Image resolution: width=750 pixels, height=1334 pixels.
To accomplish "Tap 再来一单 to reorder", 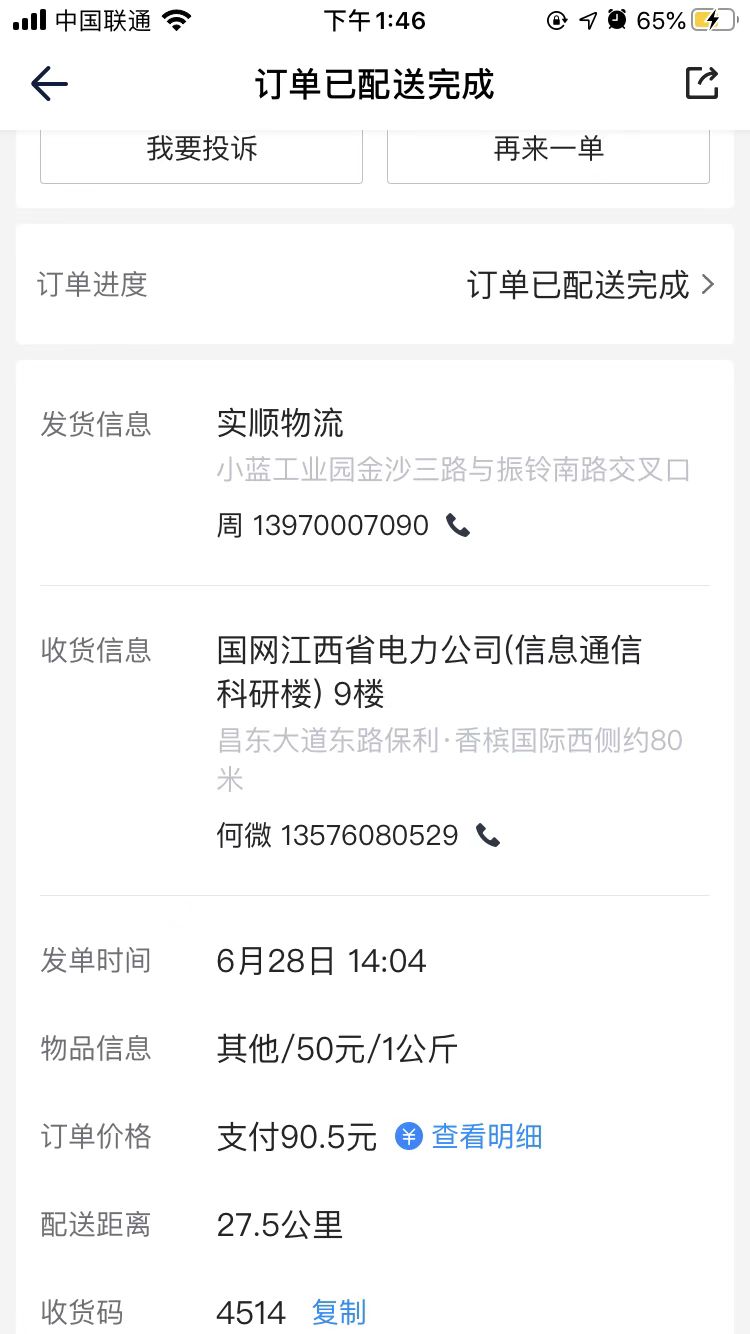I will (548, 150).
